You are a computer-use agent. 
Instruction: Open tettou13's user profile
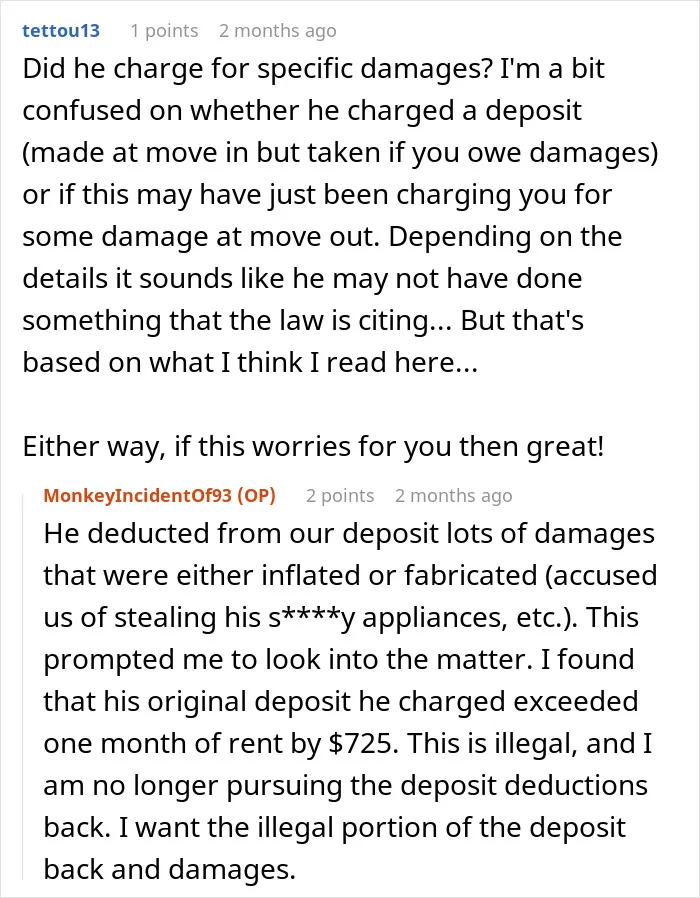(61, 30)
